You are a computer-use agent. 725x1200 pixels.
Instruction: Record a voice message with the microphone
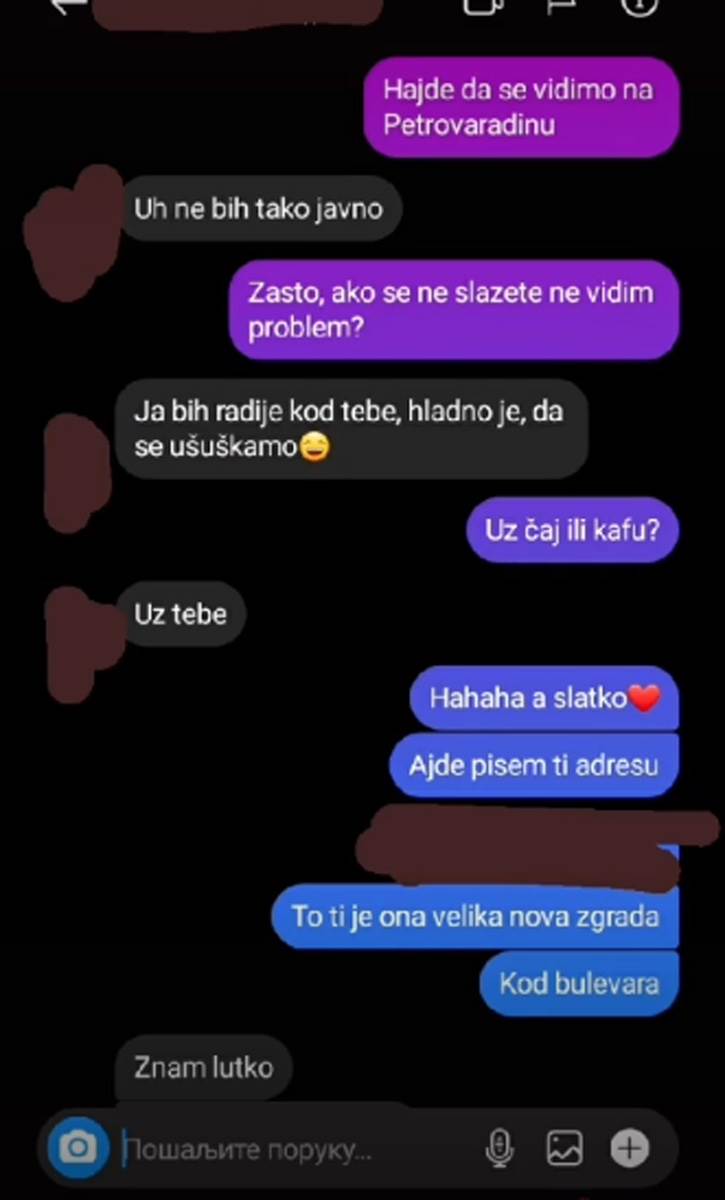tap(500, 1148)
